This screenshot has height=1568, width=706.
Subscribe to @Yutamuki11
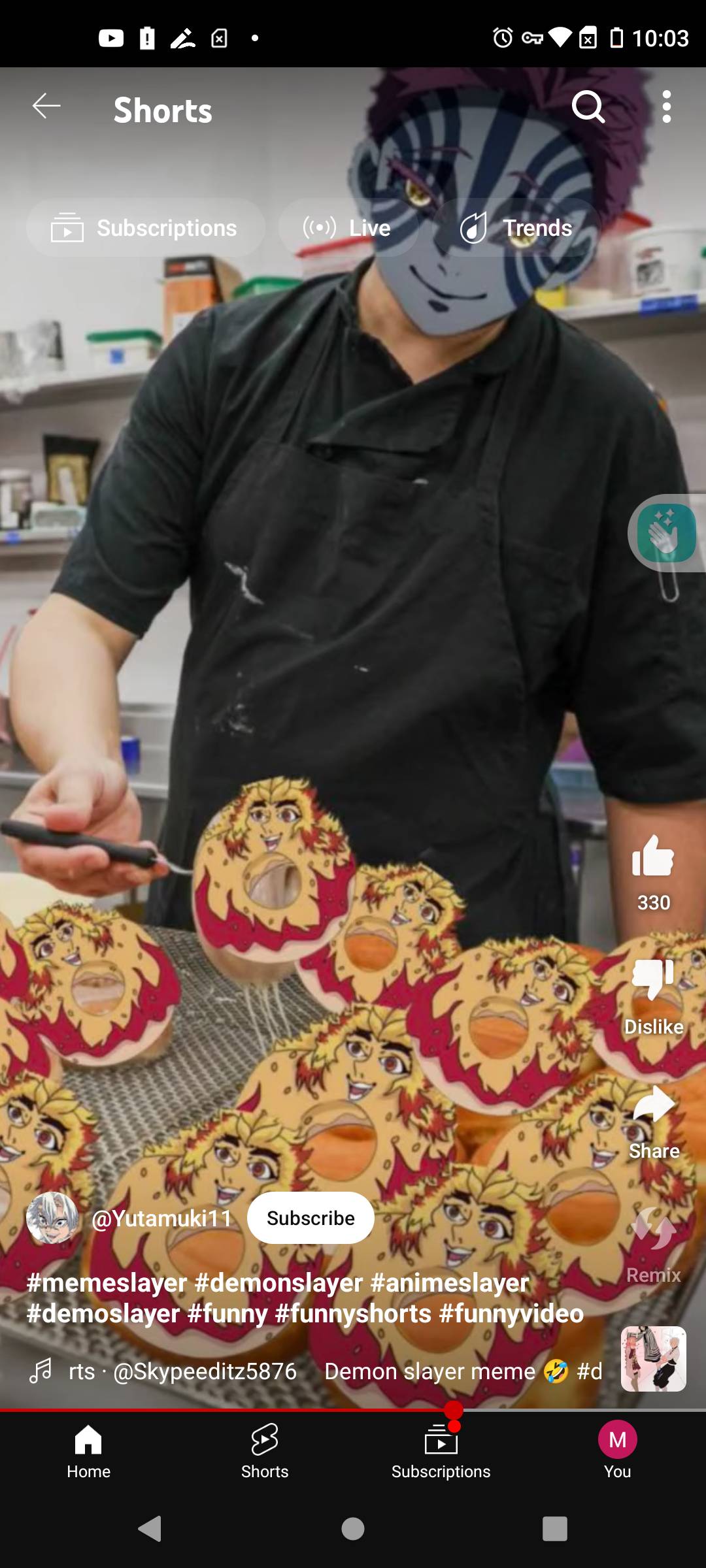311,1218
